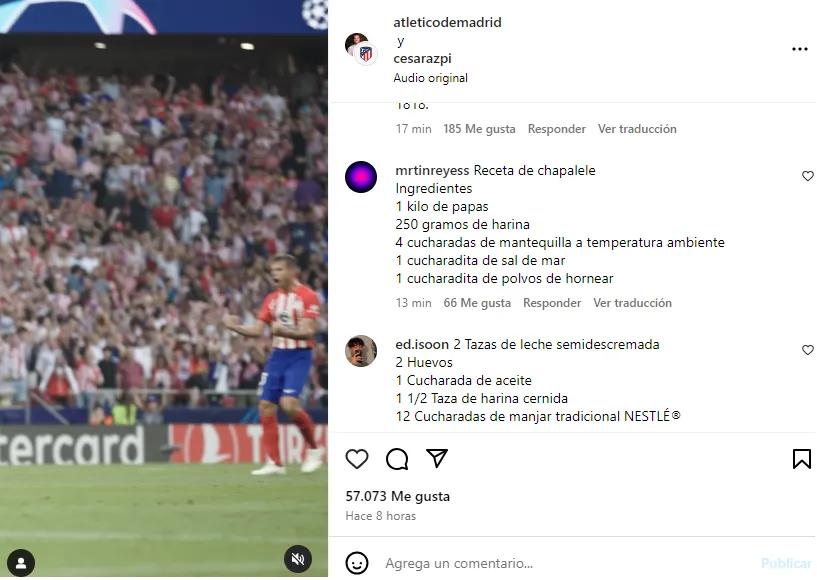Viewport: 817px width, 580px height.
Task: Tap Publicar to post the comment
Action: pyautogui.click(x=785, y=564)
